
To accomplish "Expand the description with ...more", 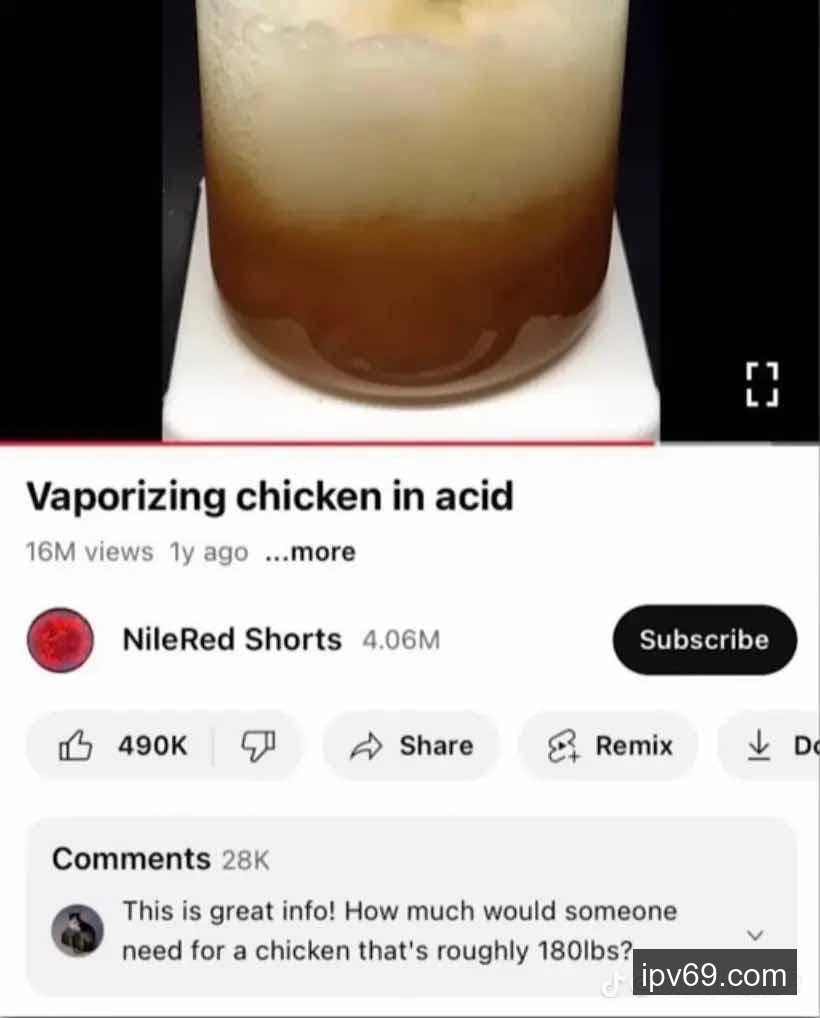I will coord(310,552).
